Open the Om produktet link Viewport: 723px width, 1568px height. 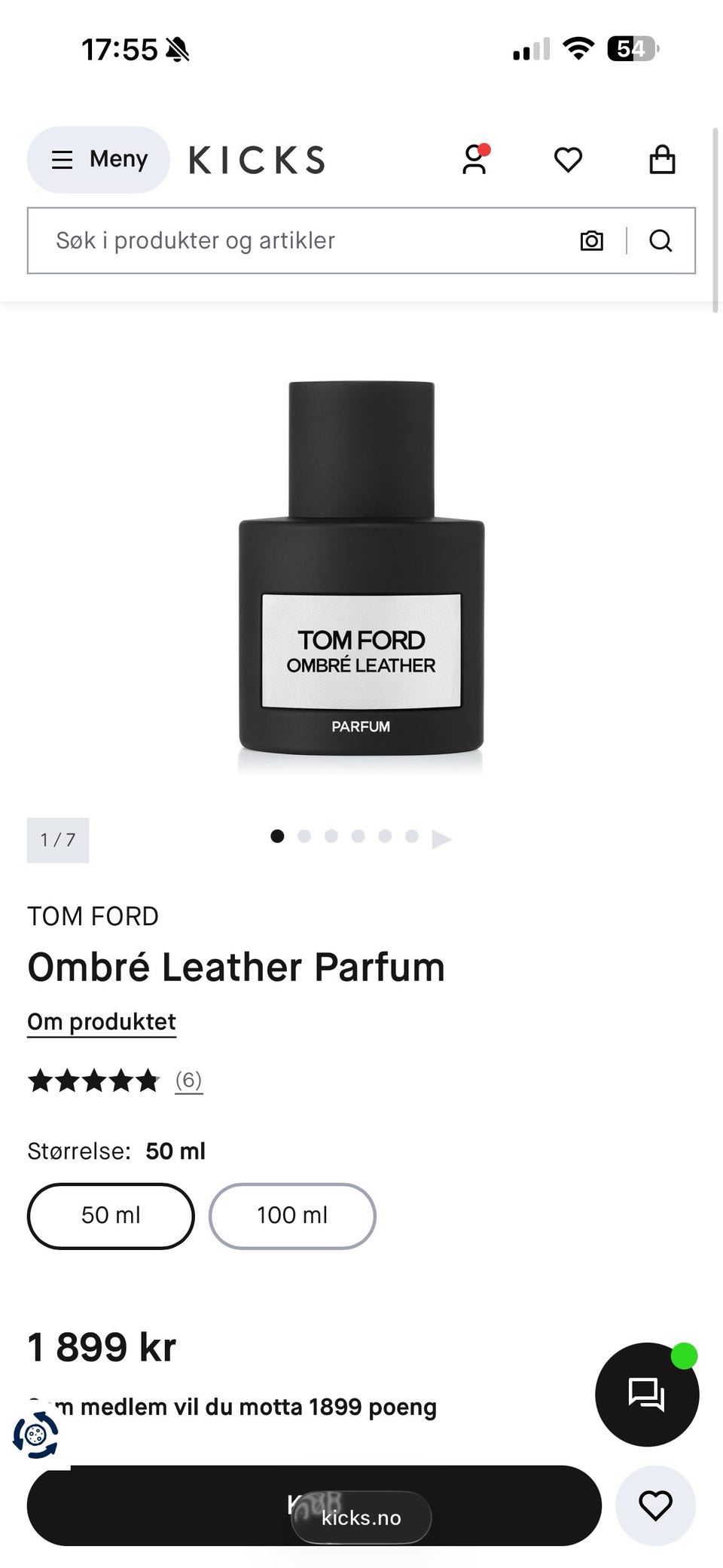point(102,1022)
